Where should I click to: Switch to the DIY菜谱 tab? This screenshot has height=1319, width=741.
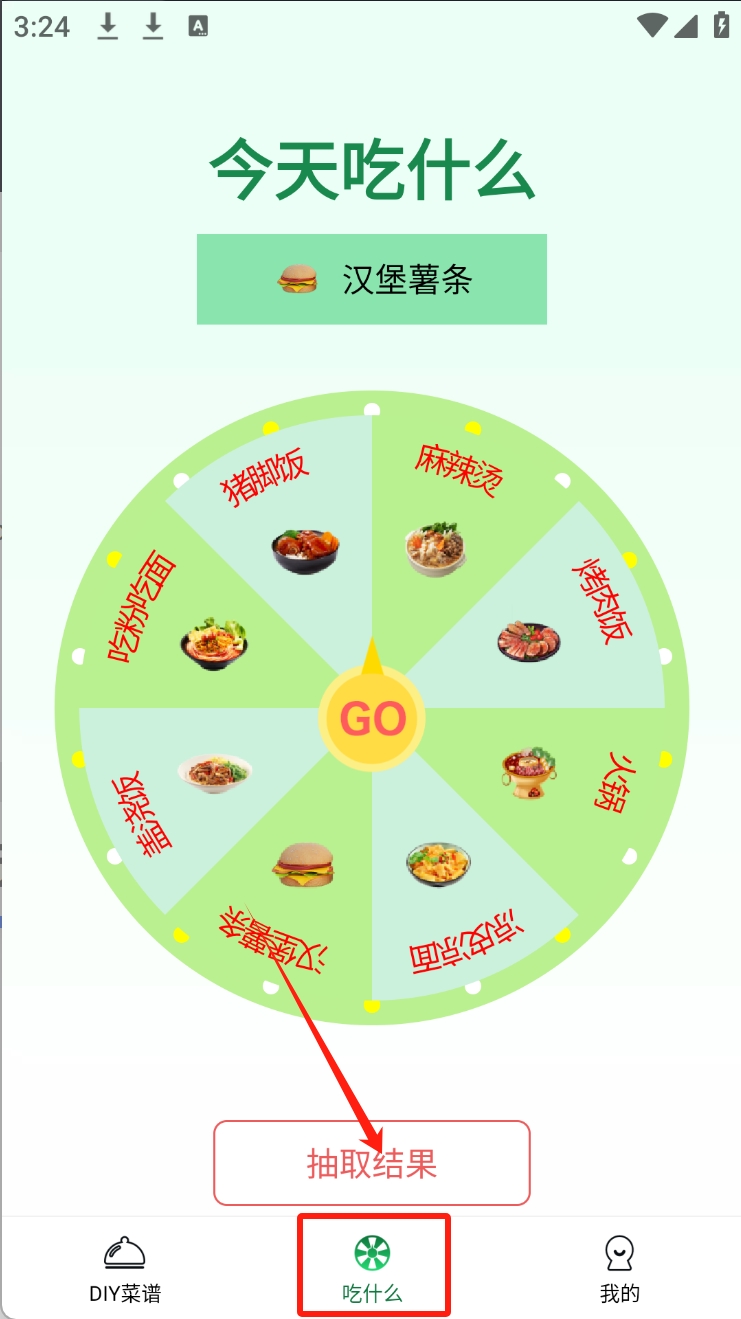125,1268
